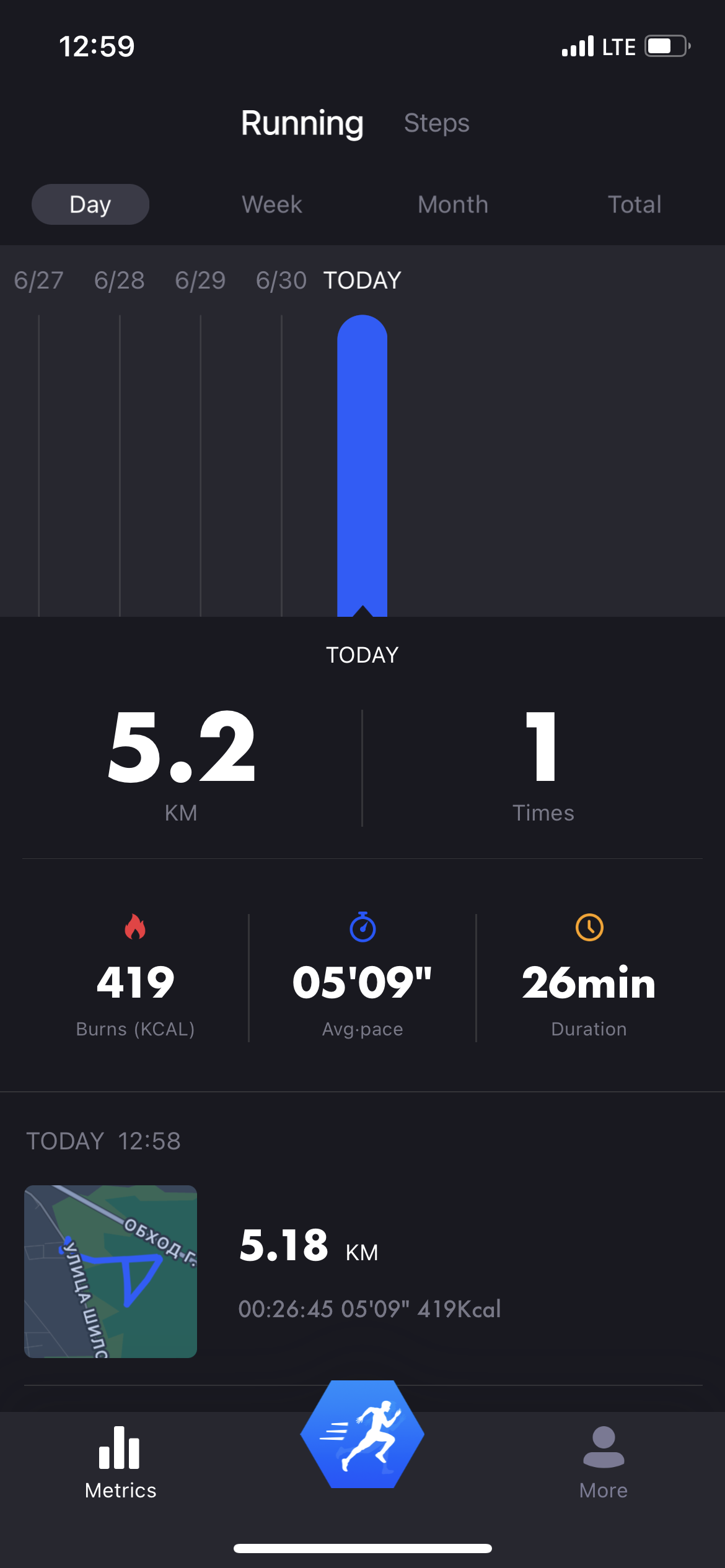725x1568 pixels.
Task: Switch to Month statistics
Action: 453,204
